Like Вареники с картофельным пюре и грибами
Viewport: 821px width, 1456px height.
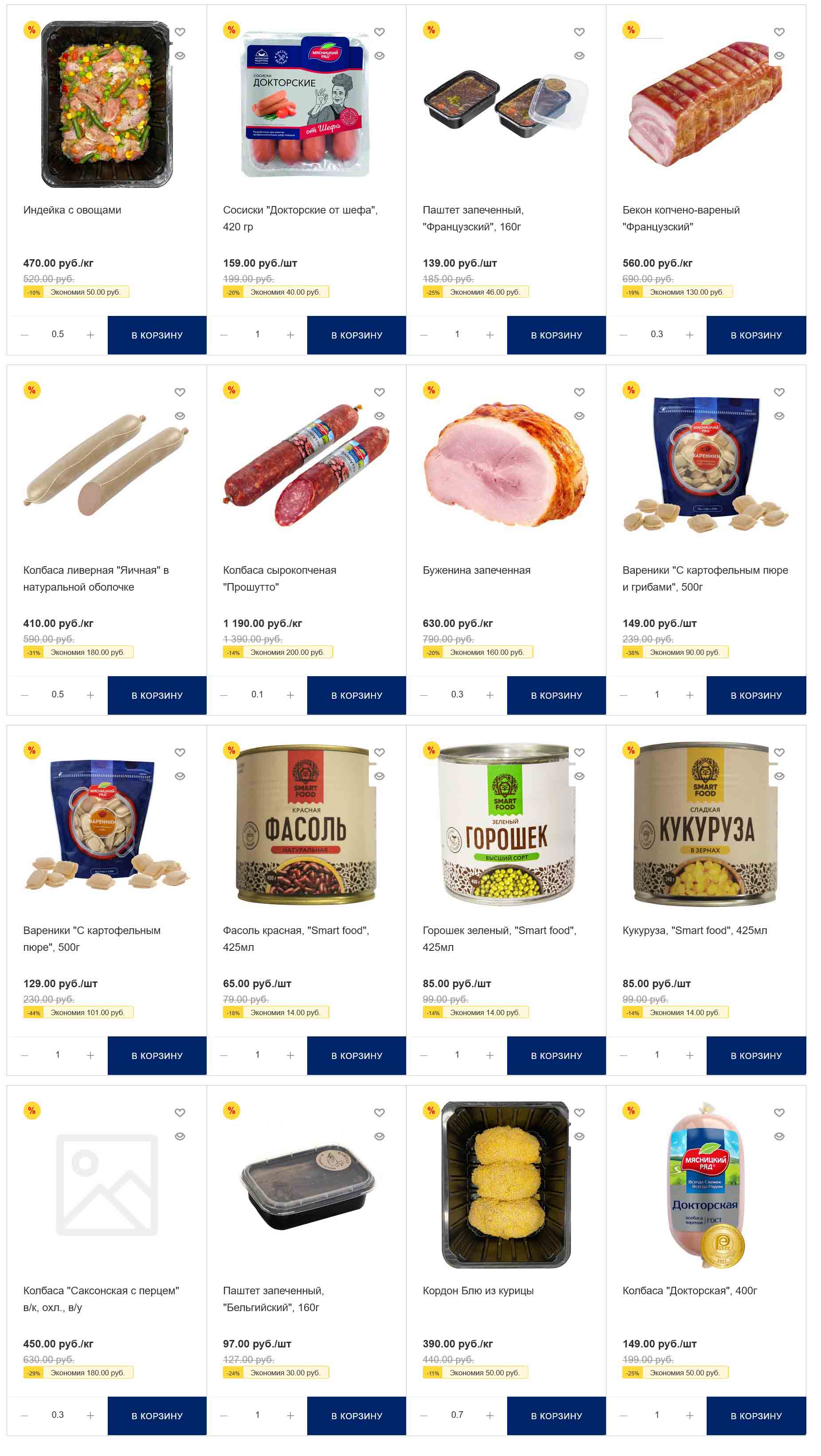point(778,392)
